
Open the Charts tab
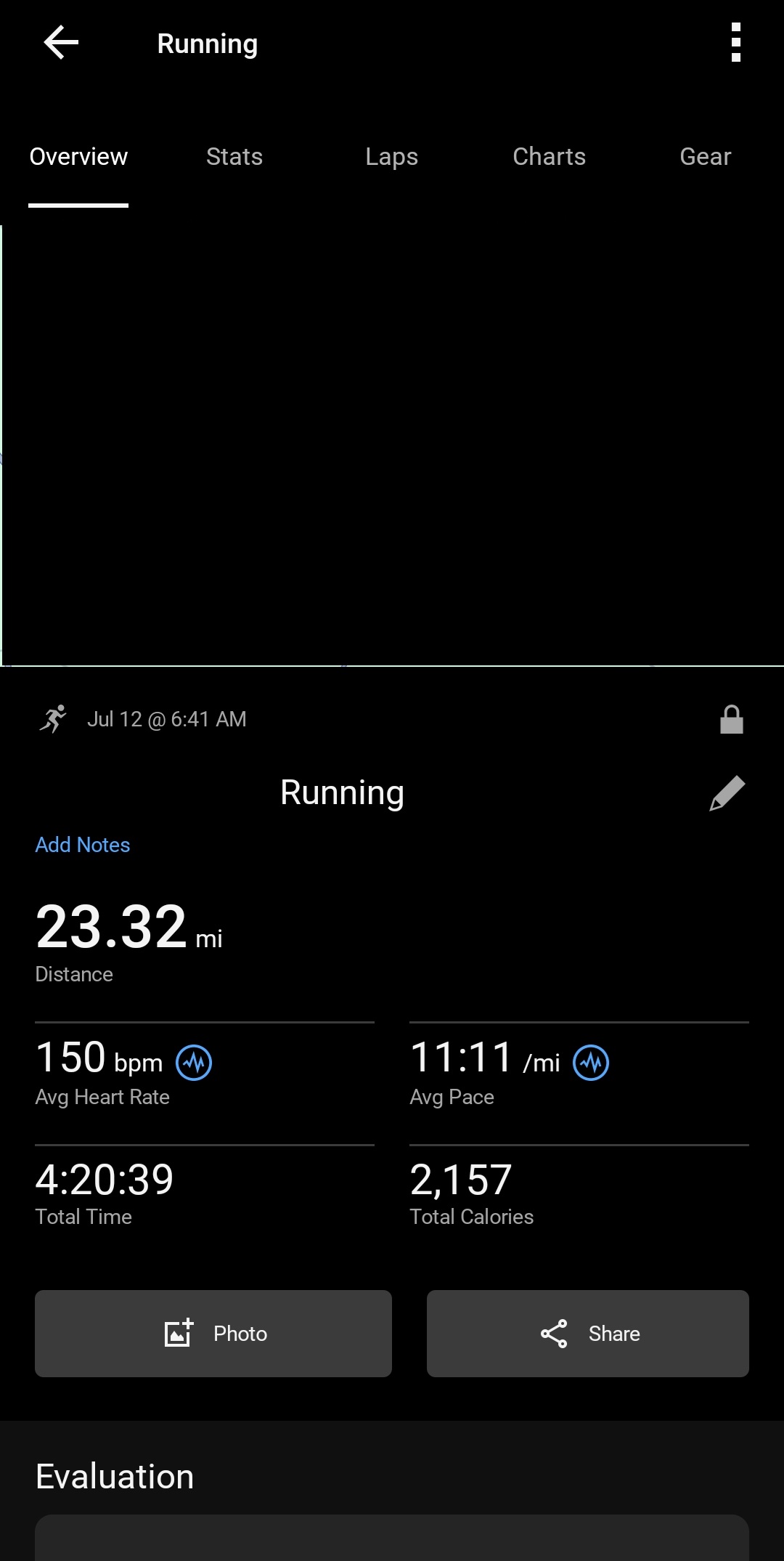[x=550, y=157]
